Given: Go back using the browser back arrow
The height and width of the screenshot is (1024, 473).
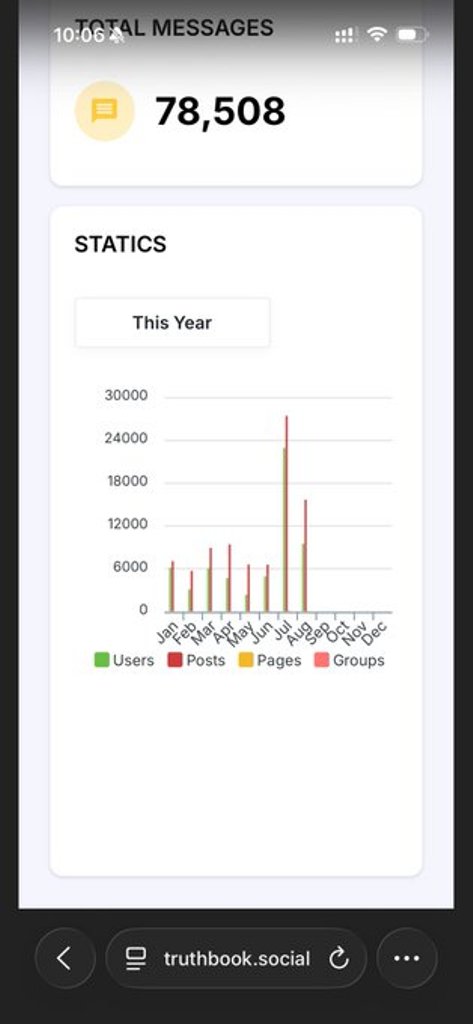Looking at the screenshot, I should [x=65, y=958].
